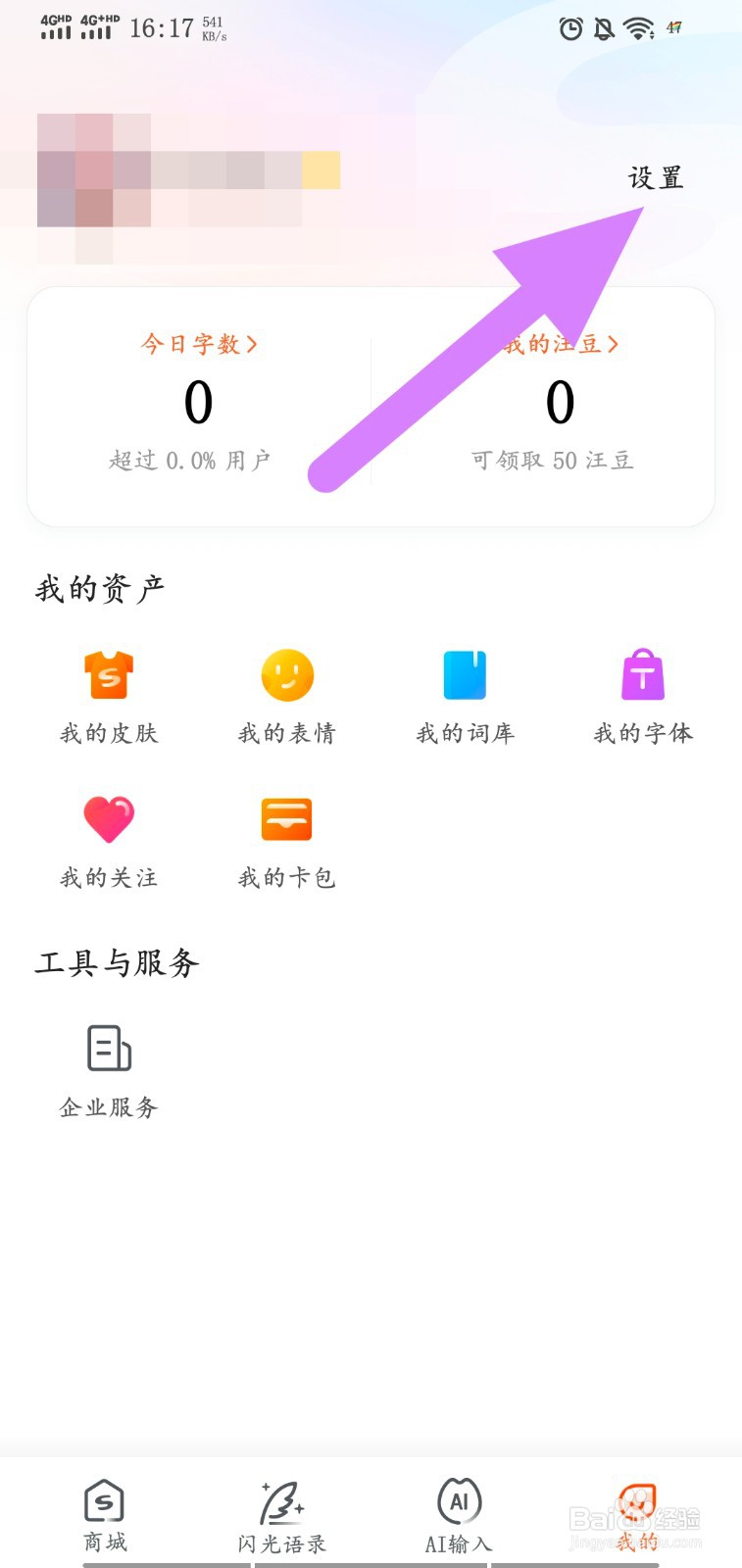Open 我的汪豆 balance
Image resolution: width=742 pixels, height=1568 pixels.
click(561, 345)
